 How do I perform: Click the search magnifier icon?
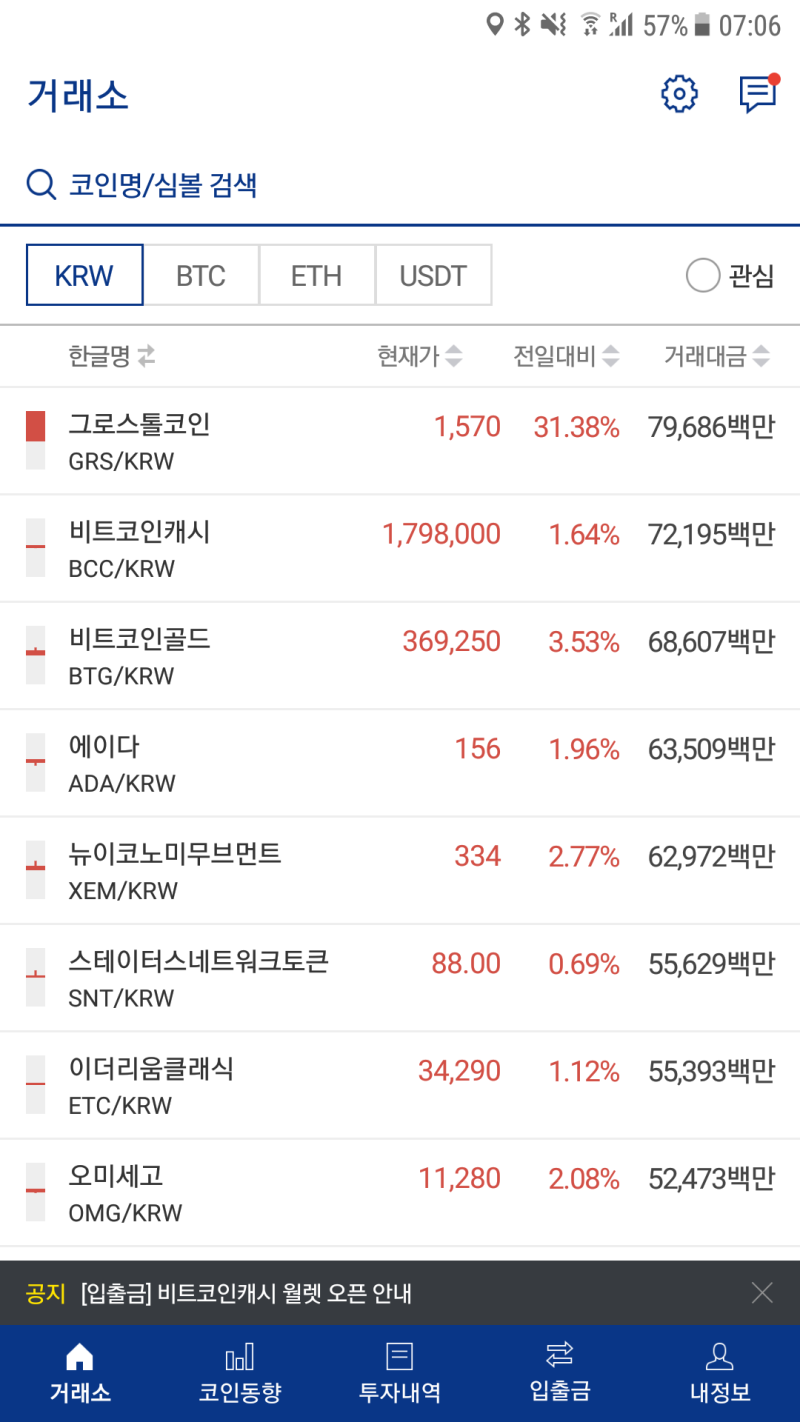(x=40, y=185)
